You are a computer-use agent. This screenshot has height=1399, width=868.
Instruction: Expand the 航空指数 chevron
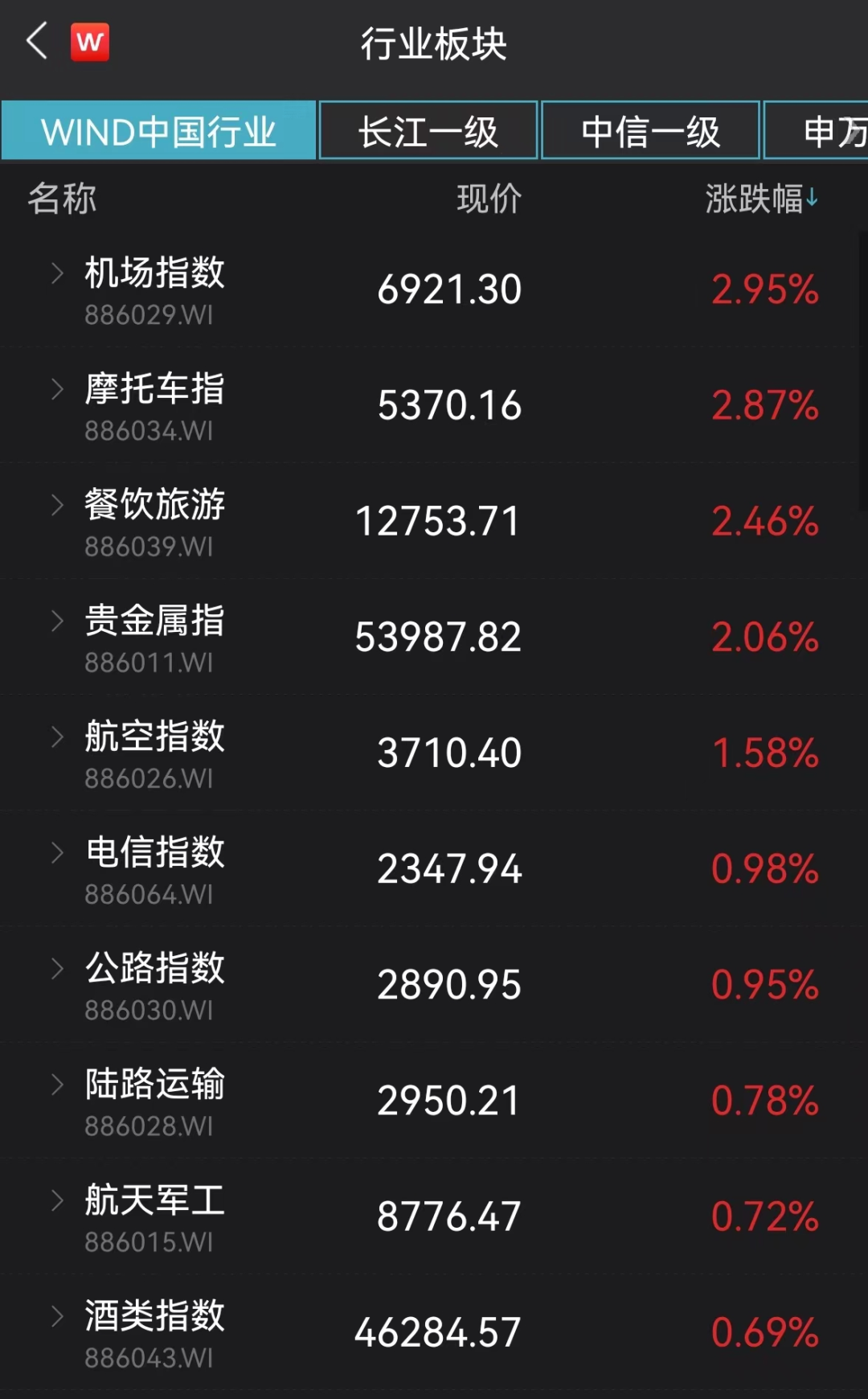point(57,736)
